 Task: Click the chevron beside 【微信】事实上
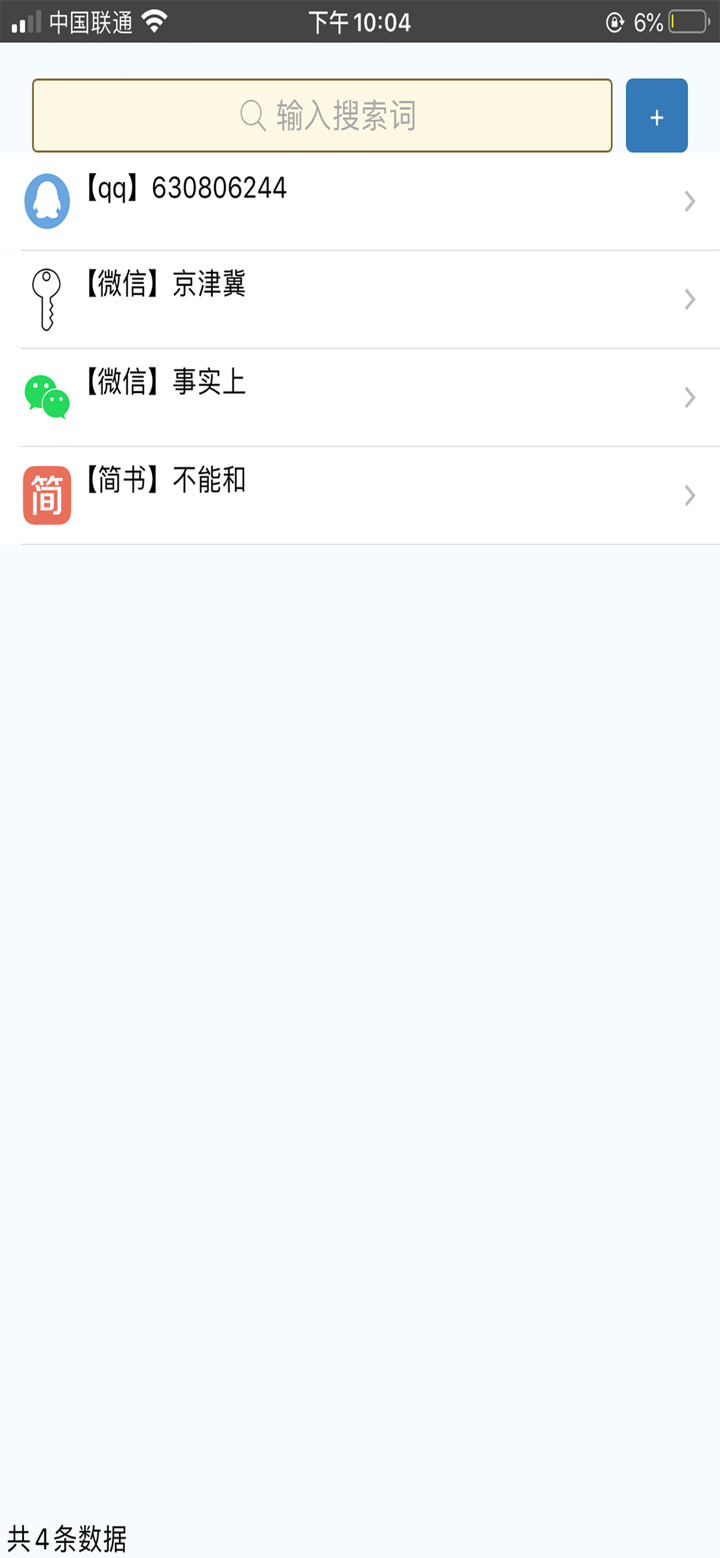(688, 396)
